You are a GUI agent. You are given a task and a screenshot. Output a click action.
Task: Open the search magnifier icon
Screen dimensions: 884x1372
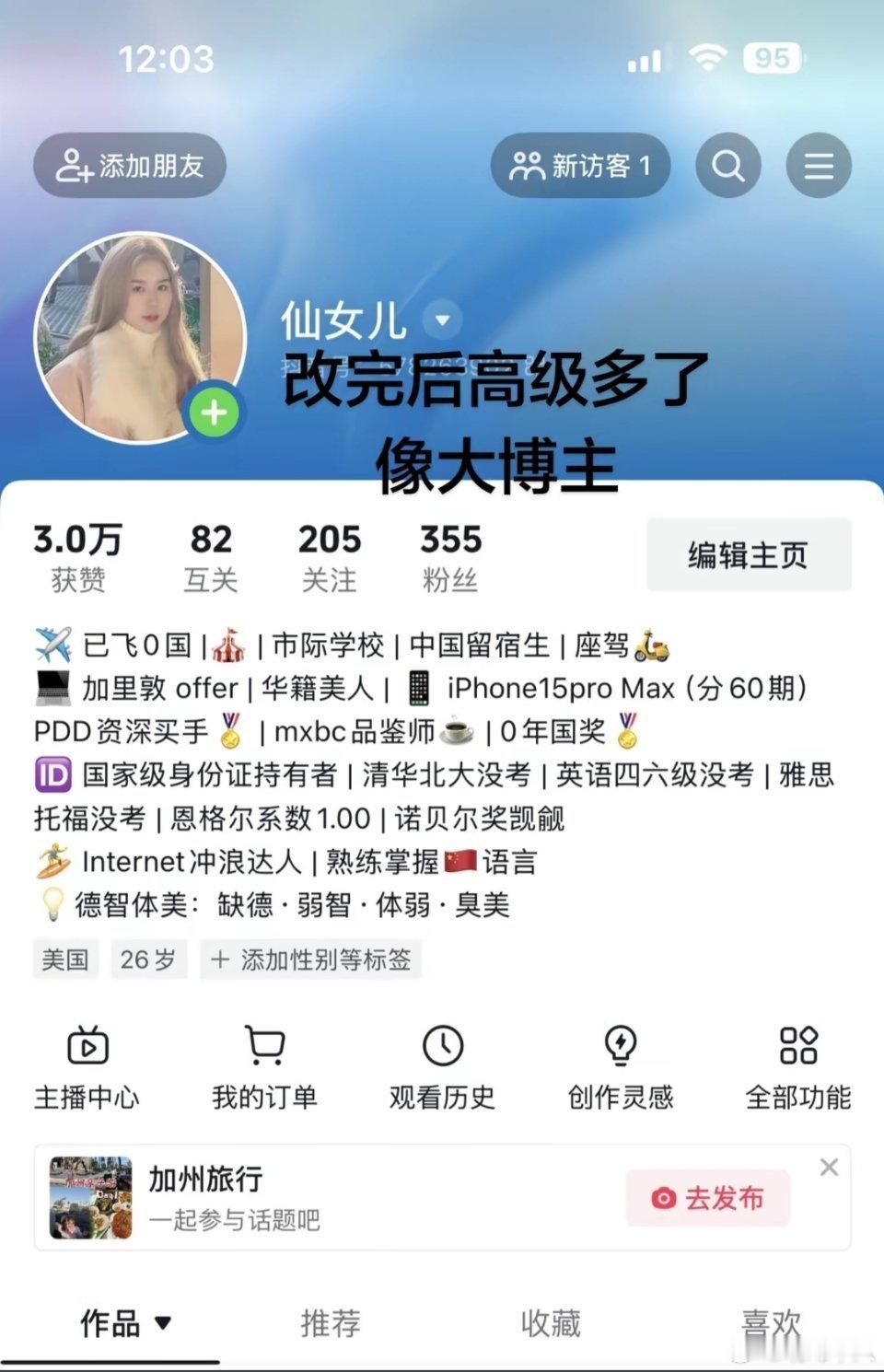click(x=729, y=166)
